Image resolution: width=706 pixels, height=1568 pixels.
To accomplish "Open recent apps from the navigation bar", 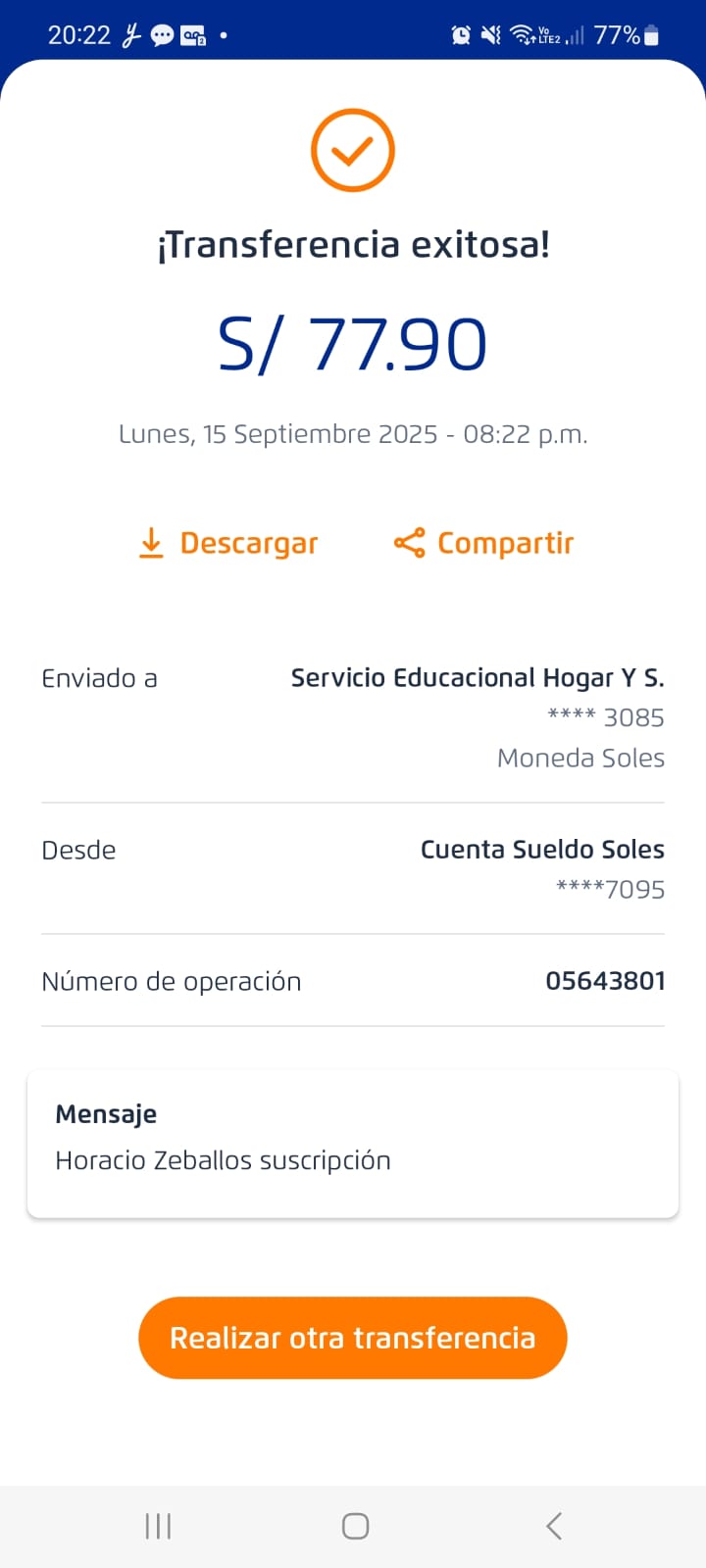I will click(158, 1526).
